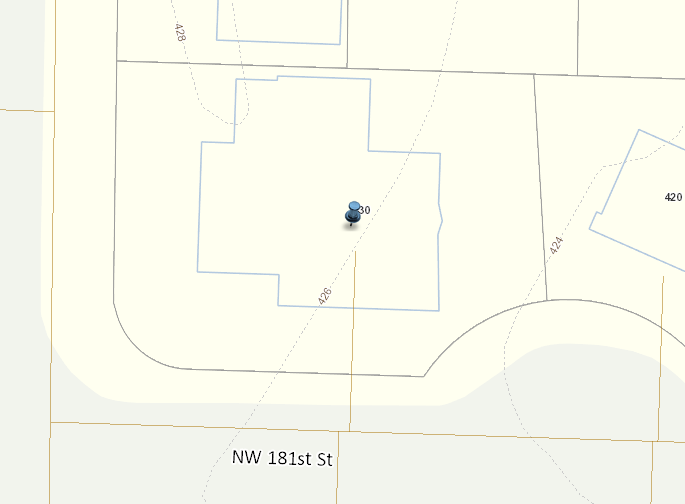Tap the blue pushpin marker labeled 30
685x504 pixels.
tap(353, 212)
